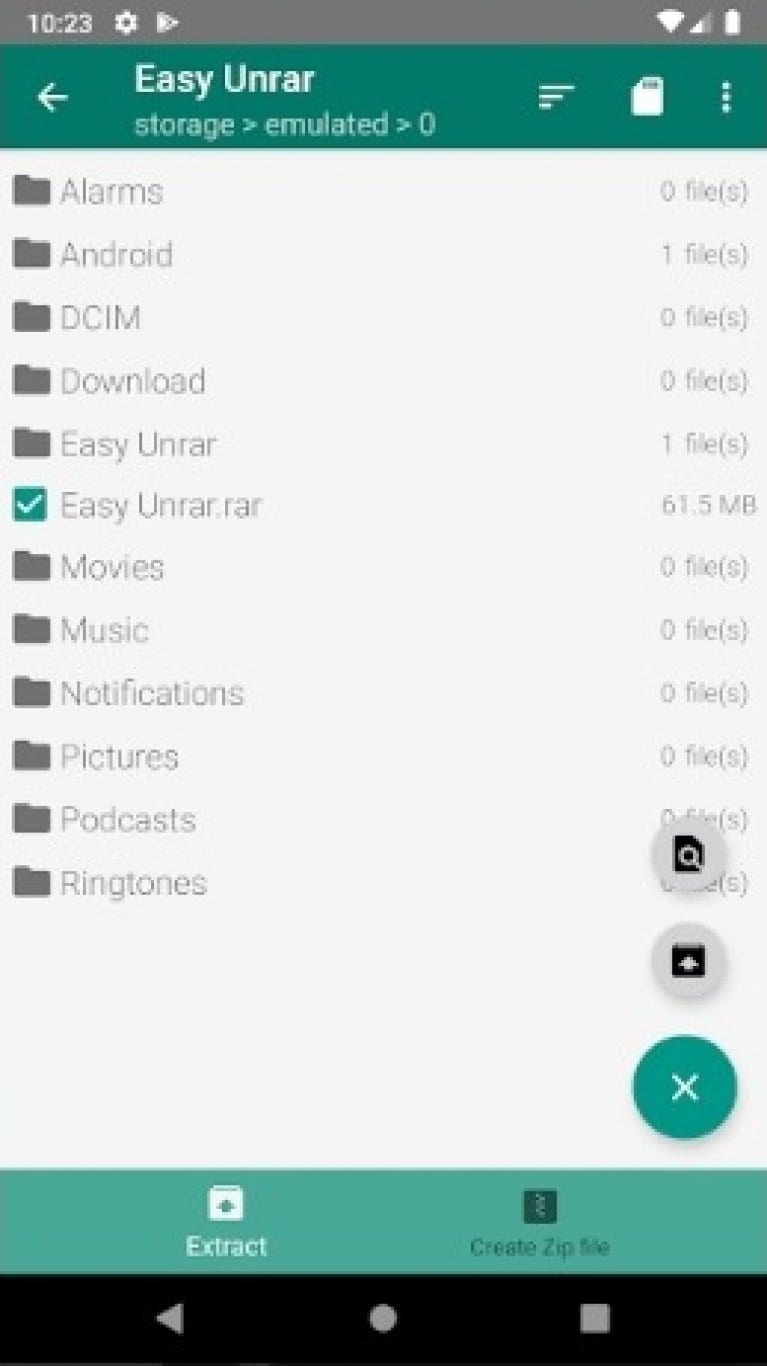
Task: Tap the archive search floating icon
Action: tap(689, 855)
